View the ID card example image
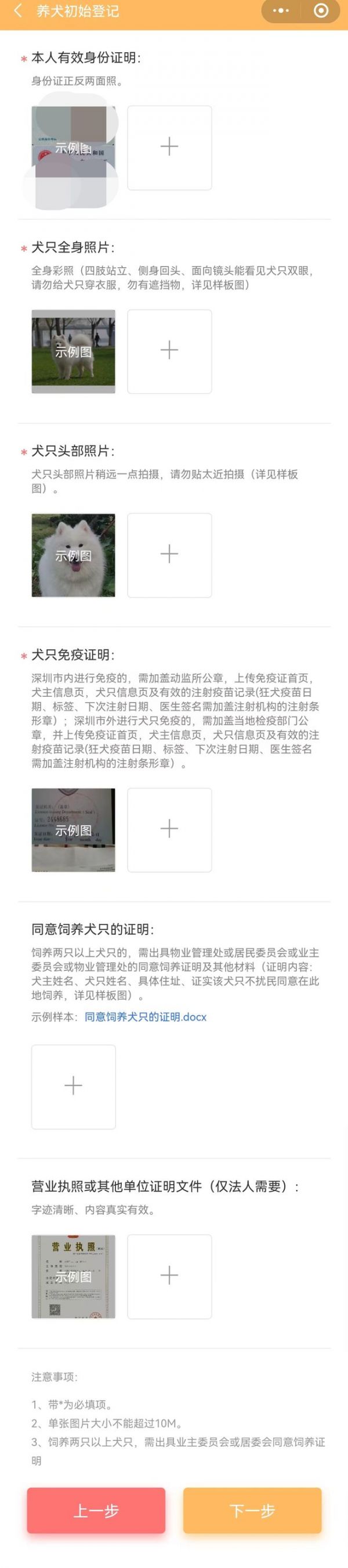 (x=73, y=148)
